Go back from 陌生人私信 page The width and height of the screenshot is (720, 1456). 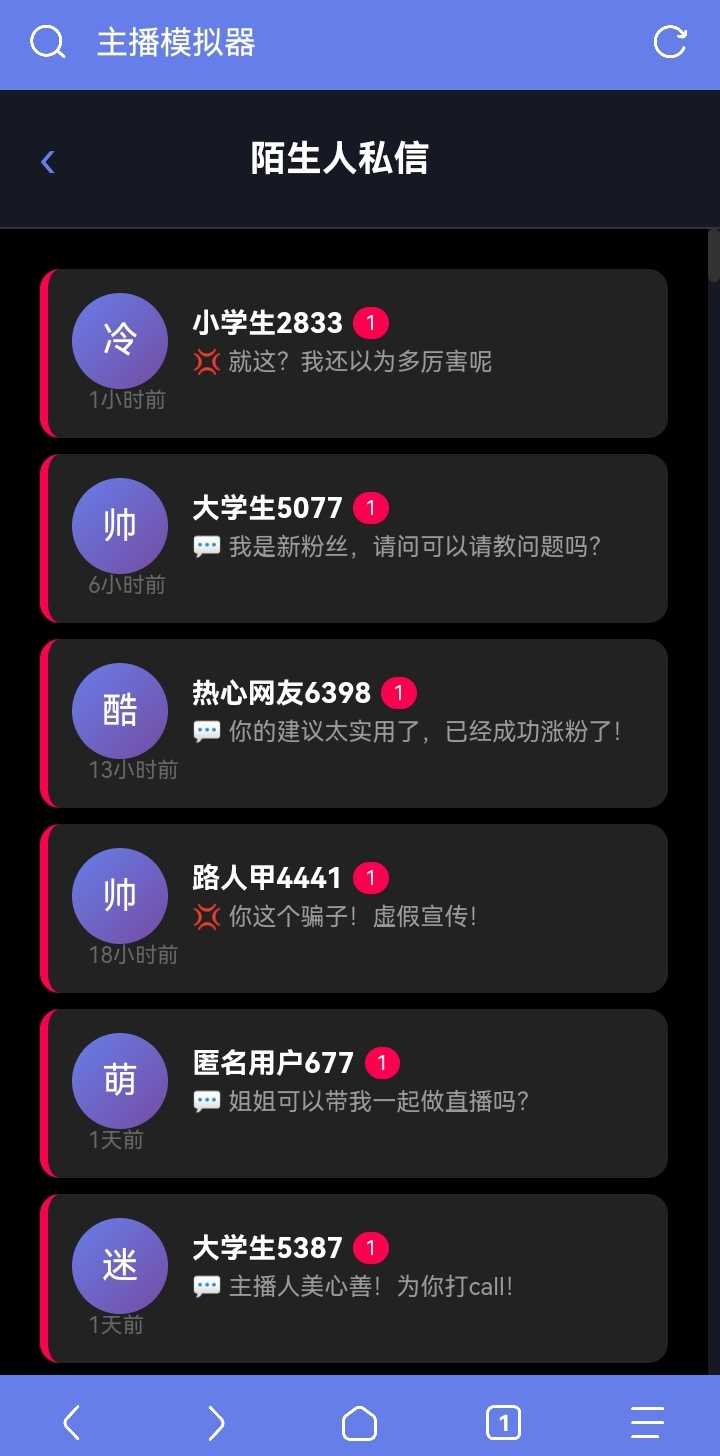(x=47, y=161)
